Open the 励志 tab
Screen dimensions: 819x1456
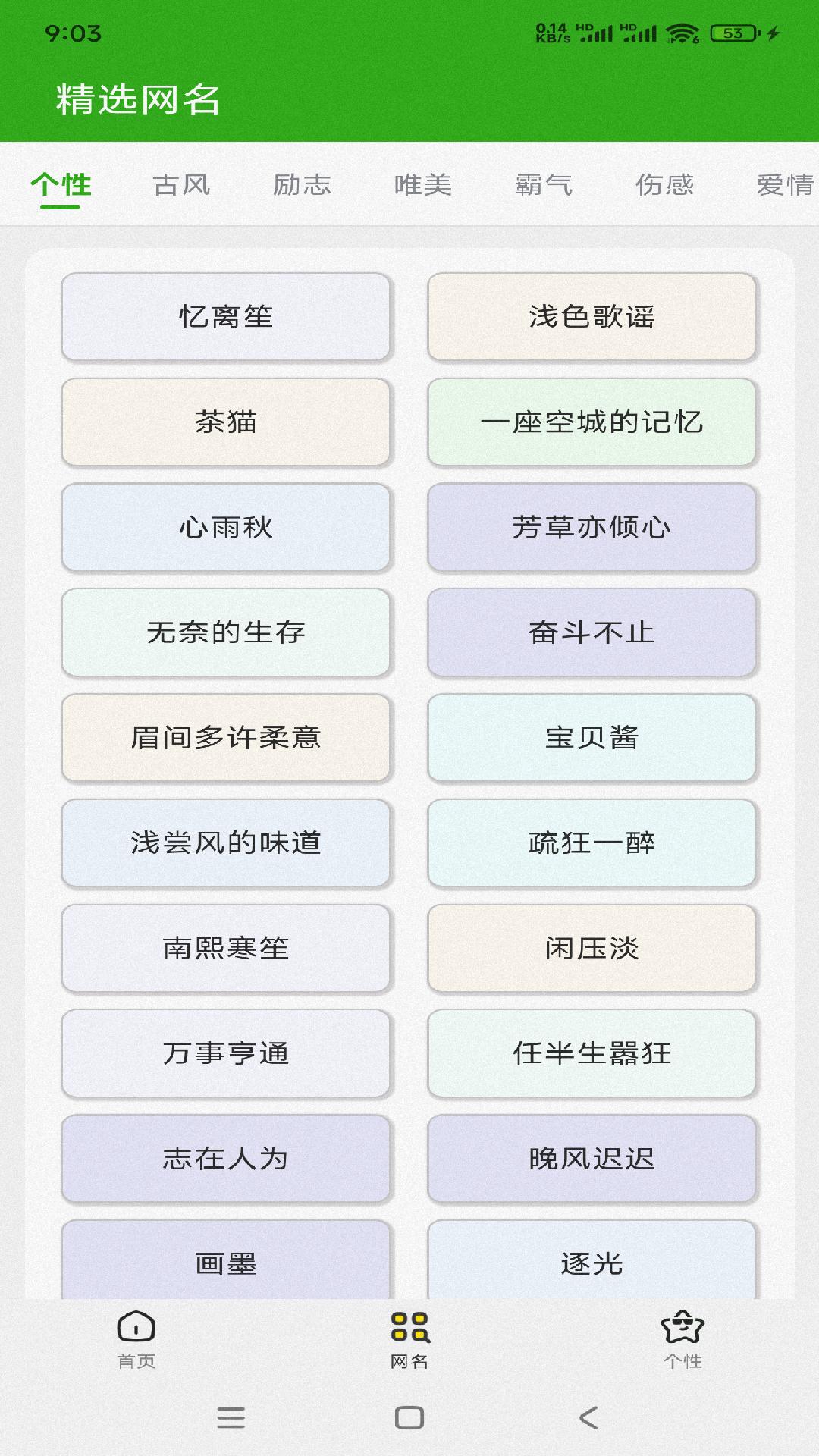coord(302,184)
